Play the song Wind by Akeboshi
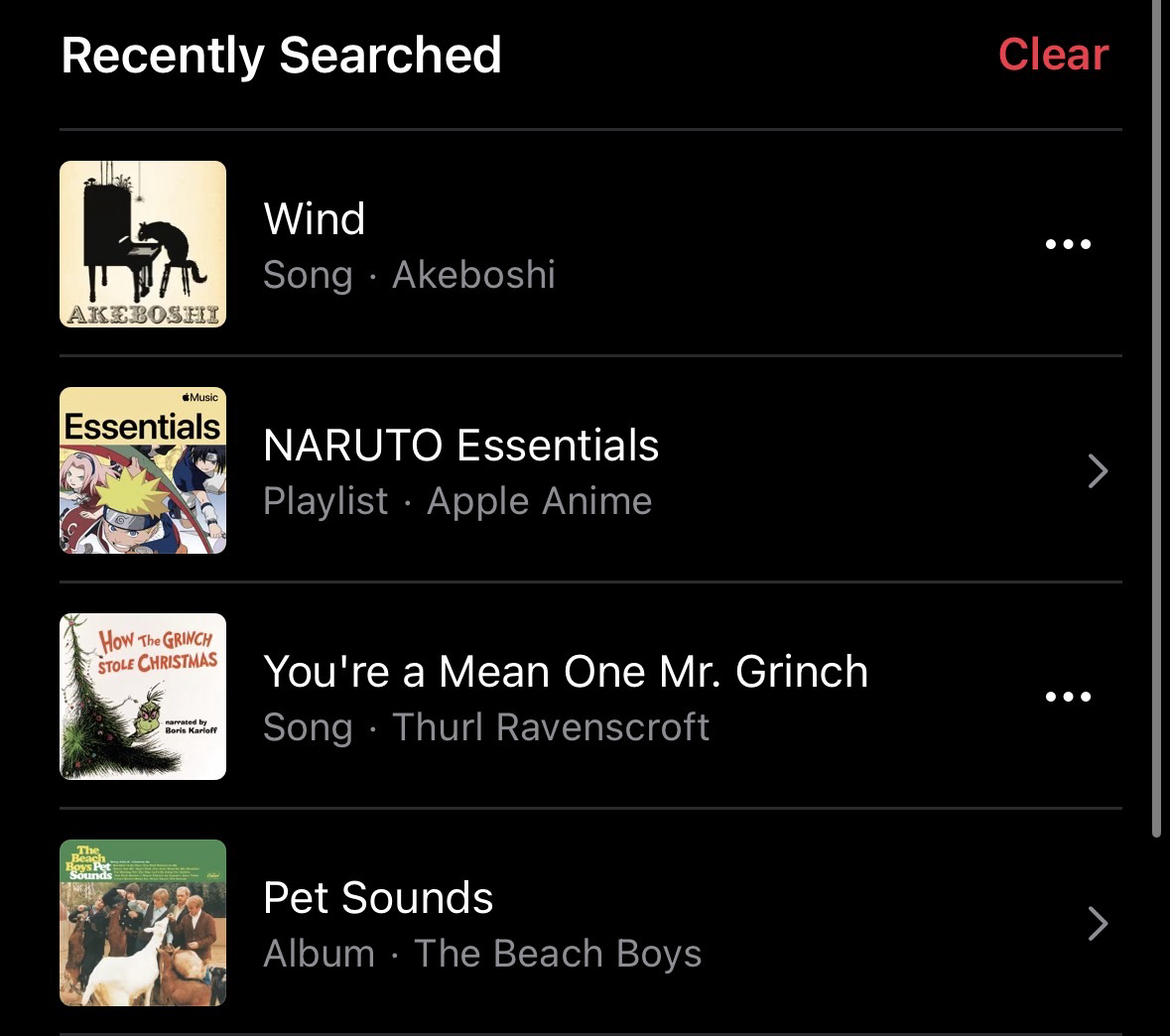Screen dimensions: 1170x1036 407,244
